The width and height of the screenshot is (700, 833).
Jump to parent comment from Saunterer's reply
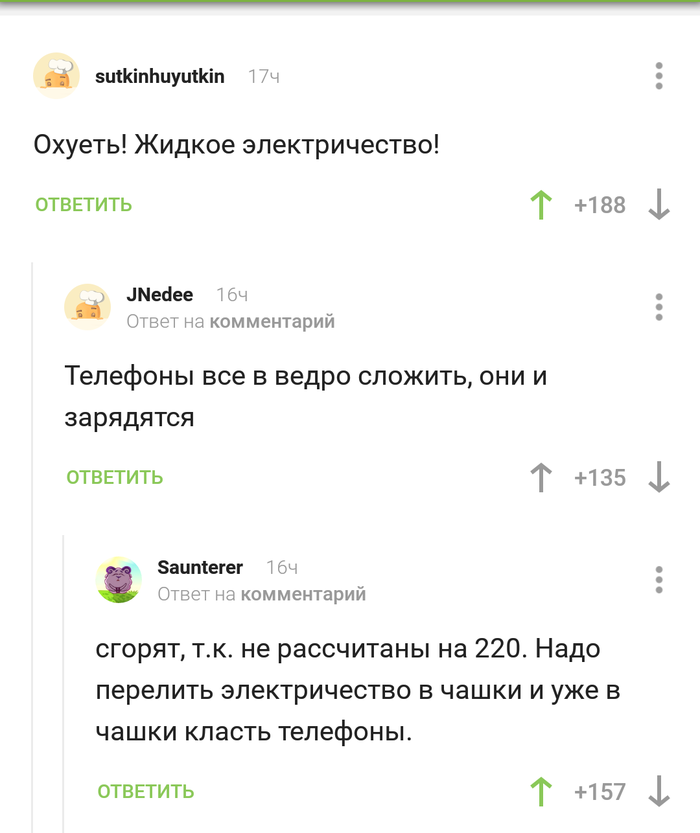(303, 594)
